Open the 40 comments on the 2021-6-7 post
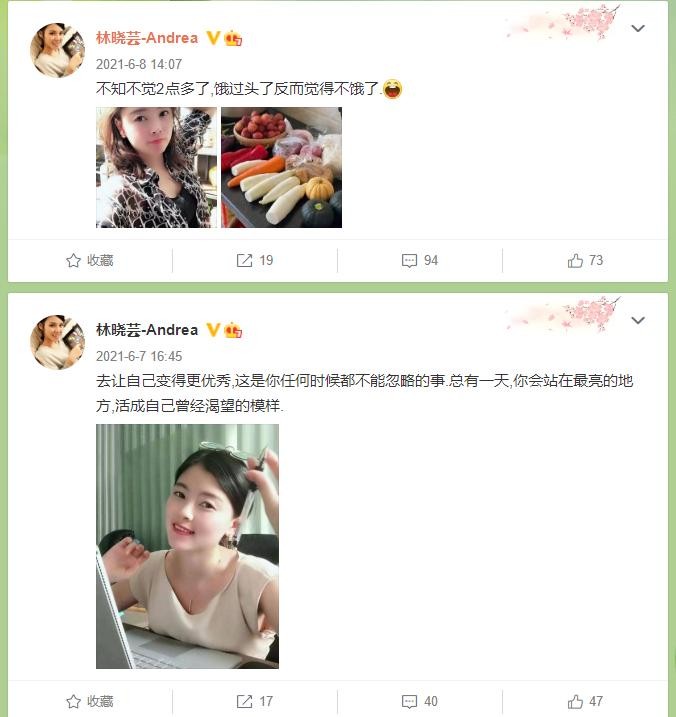This screenshot has height=717, width=676. (420, 701)
